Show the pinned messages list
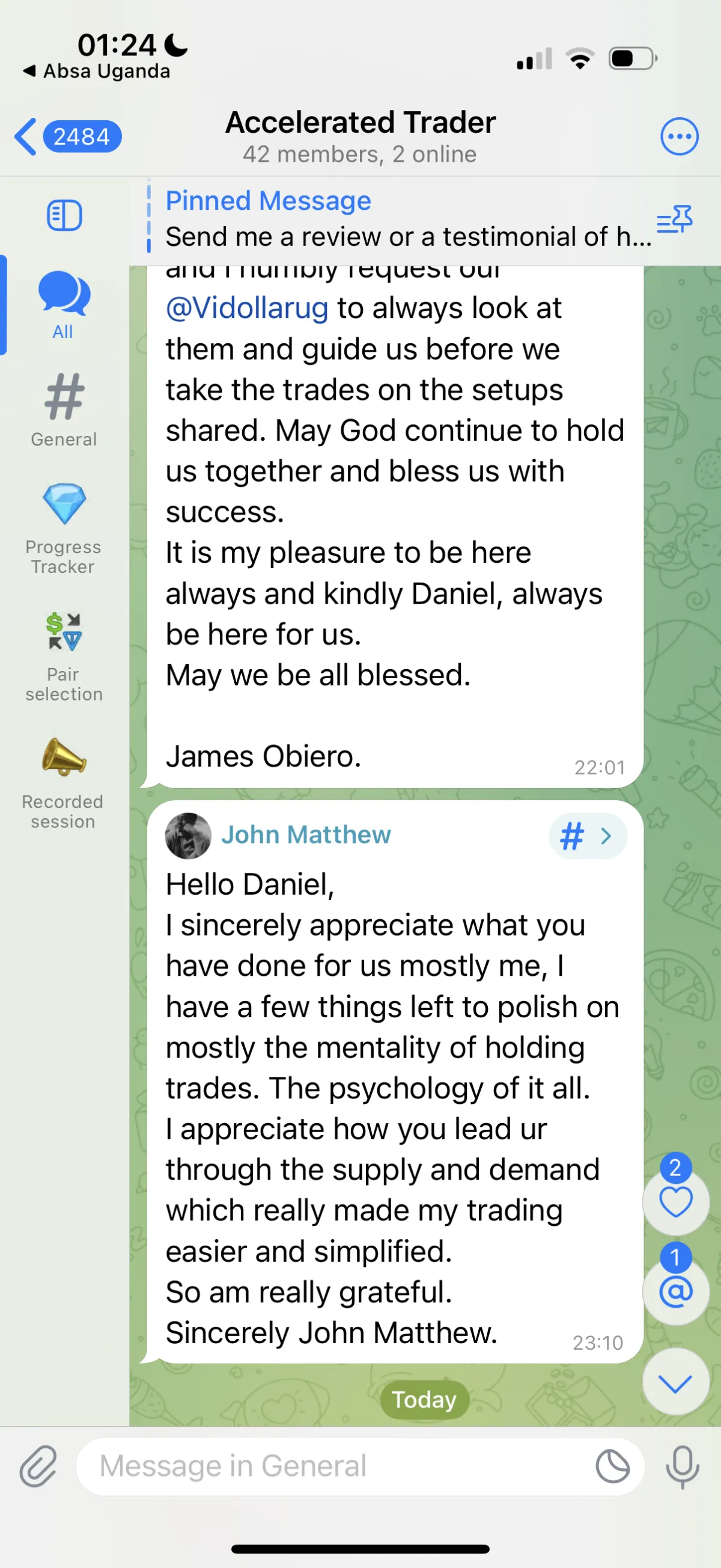 click(675, 219)
